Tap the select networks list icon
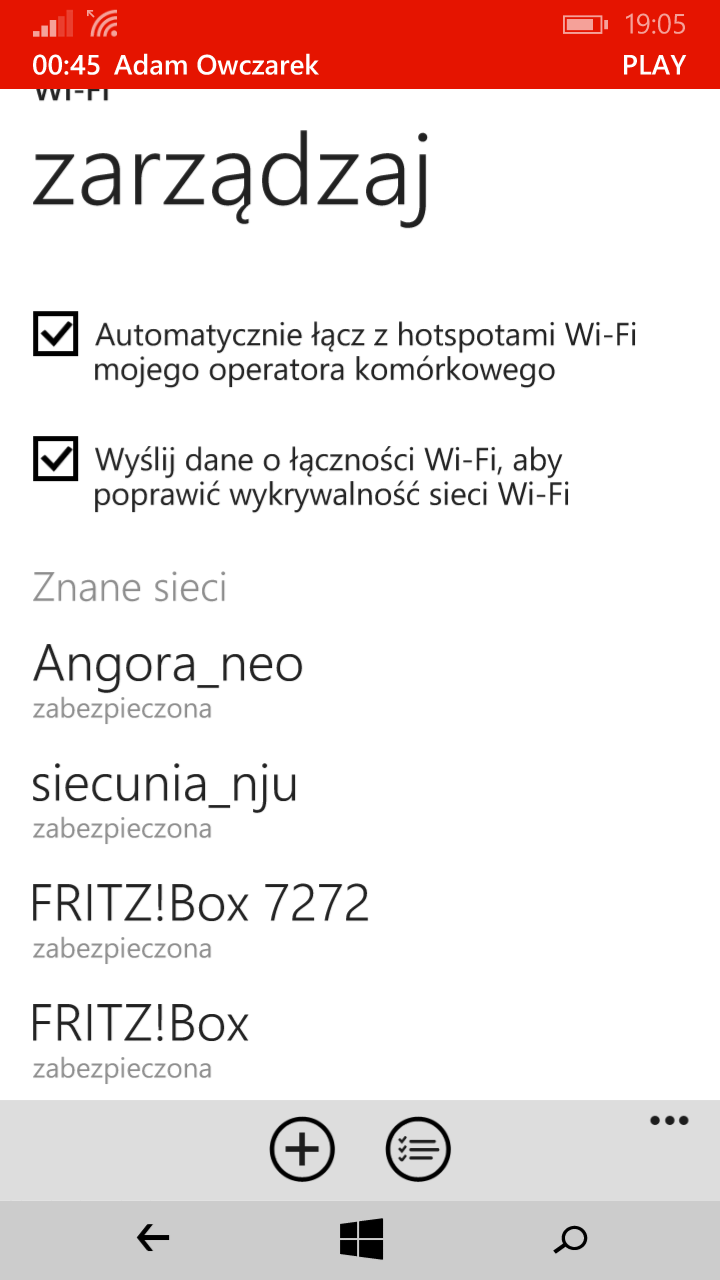The height and width of the screenshot is (1280, 720). [x=418, y=1150]
